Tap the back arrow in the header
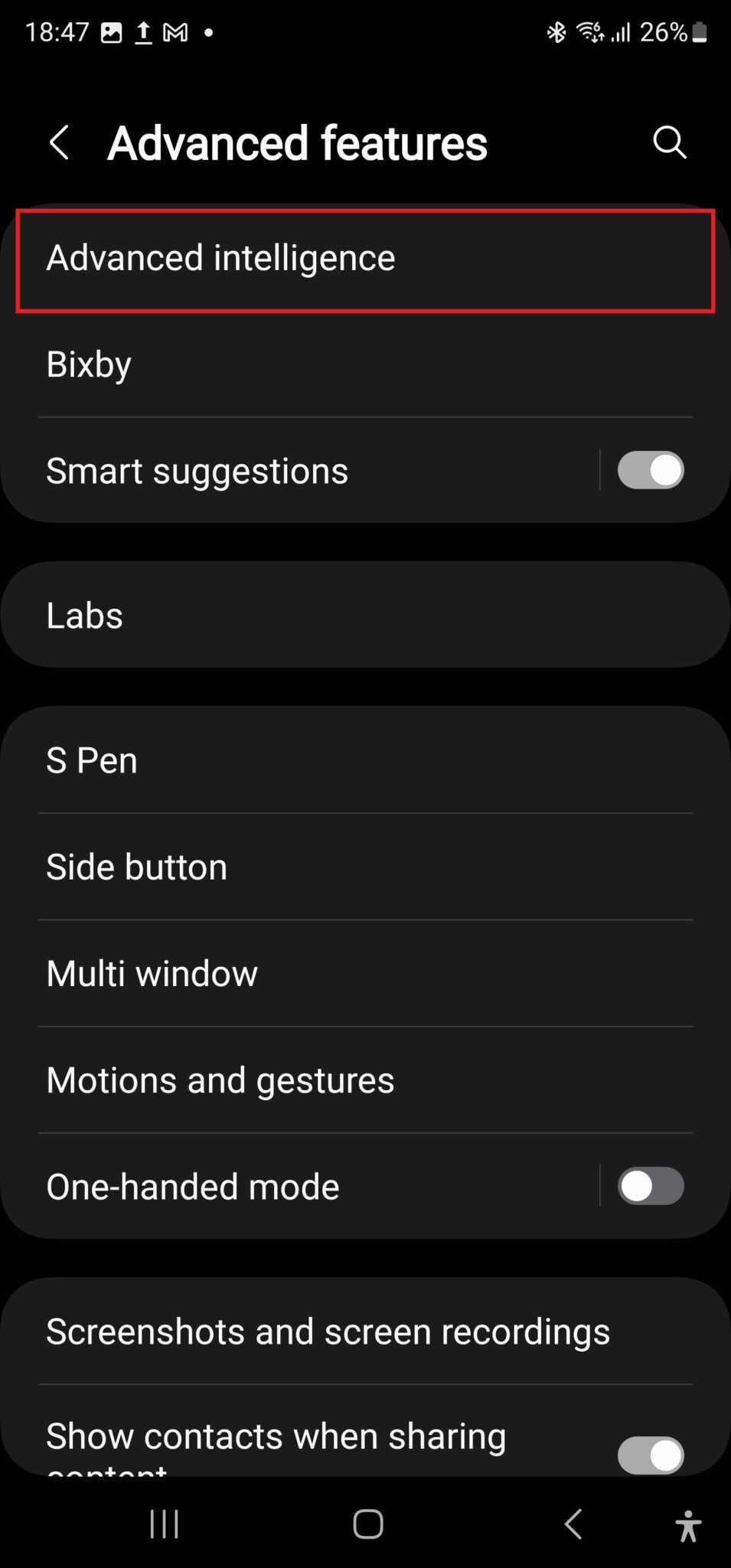 pyautogui.click(x=60, y=142)
